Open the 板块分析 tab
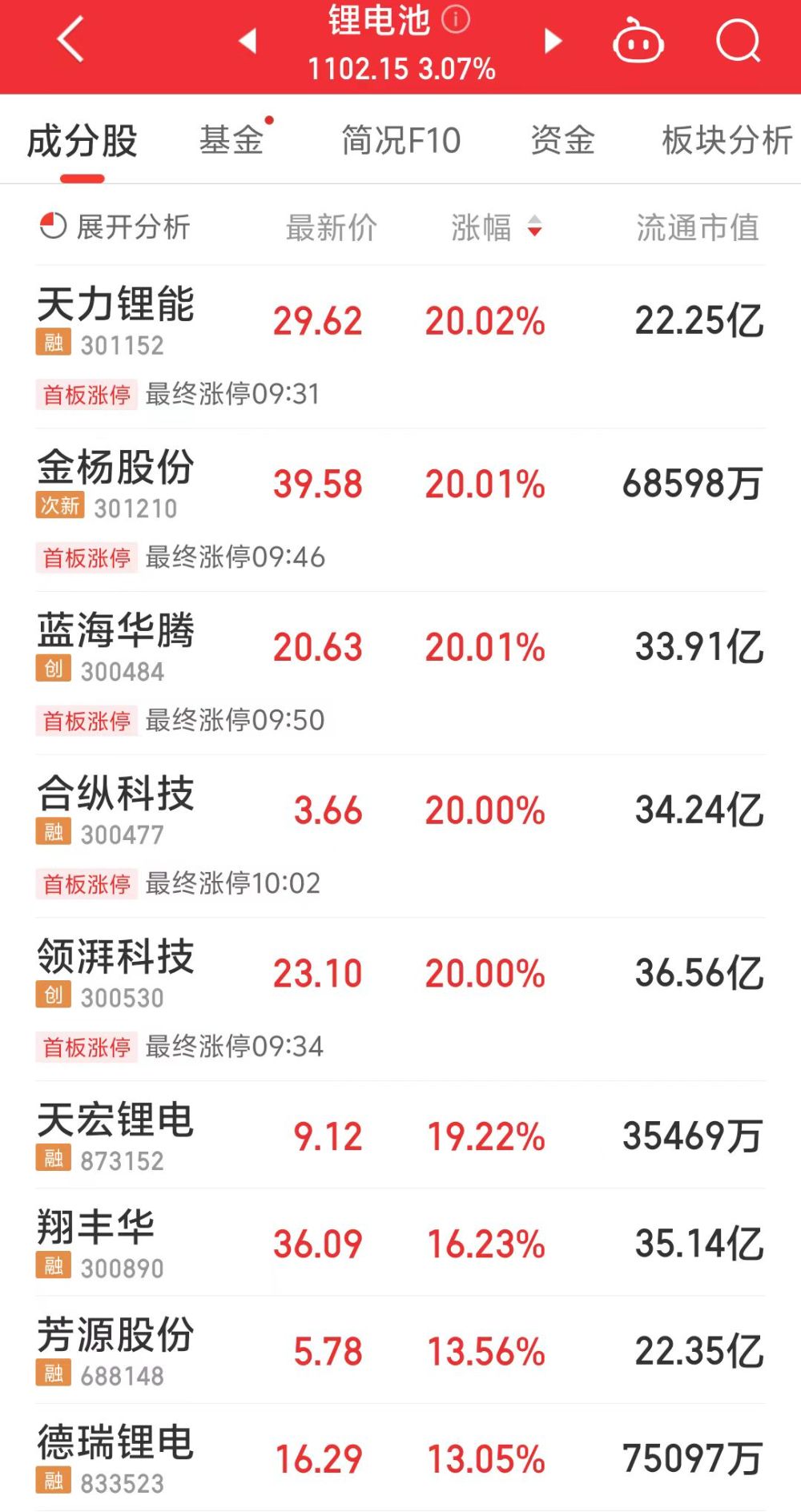The image size is (801, 1512). tap(727, 140)
